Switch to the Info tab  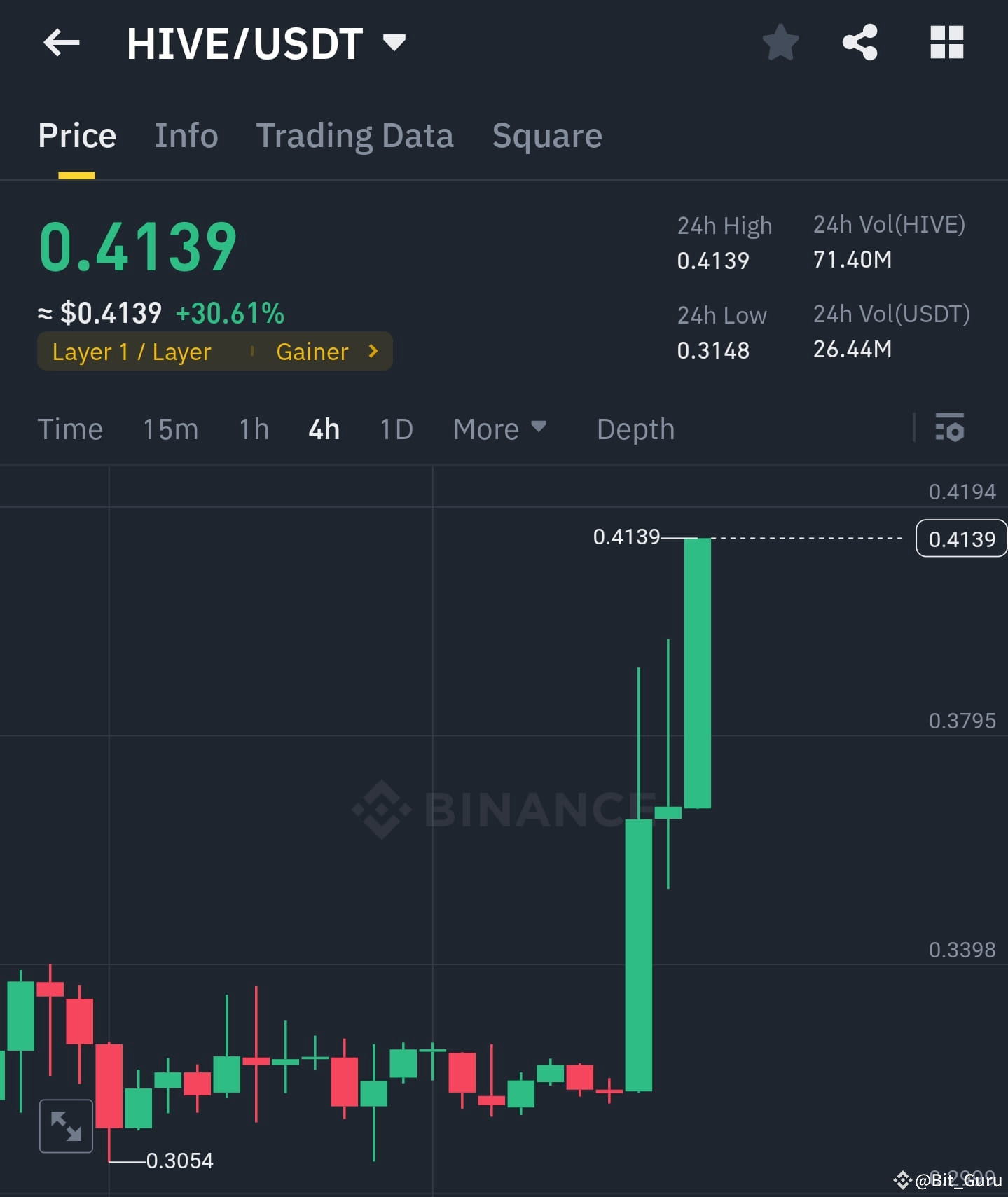pyautogui.click(x=186, y=135)
